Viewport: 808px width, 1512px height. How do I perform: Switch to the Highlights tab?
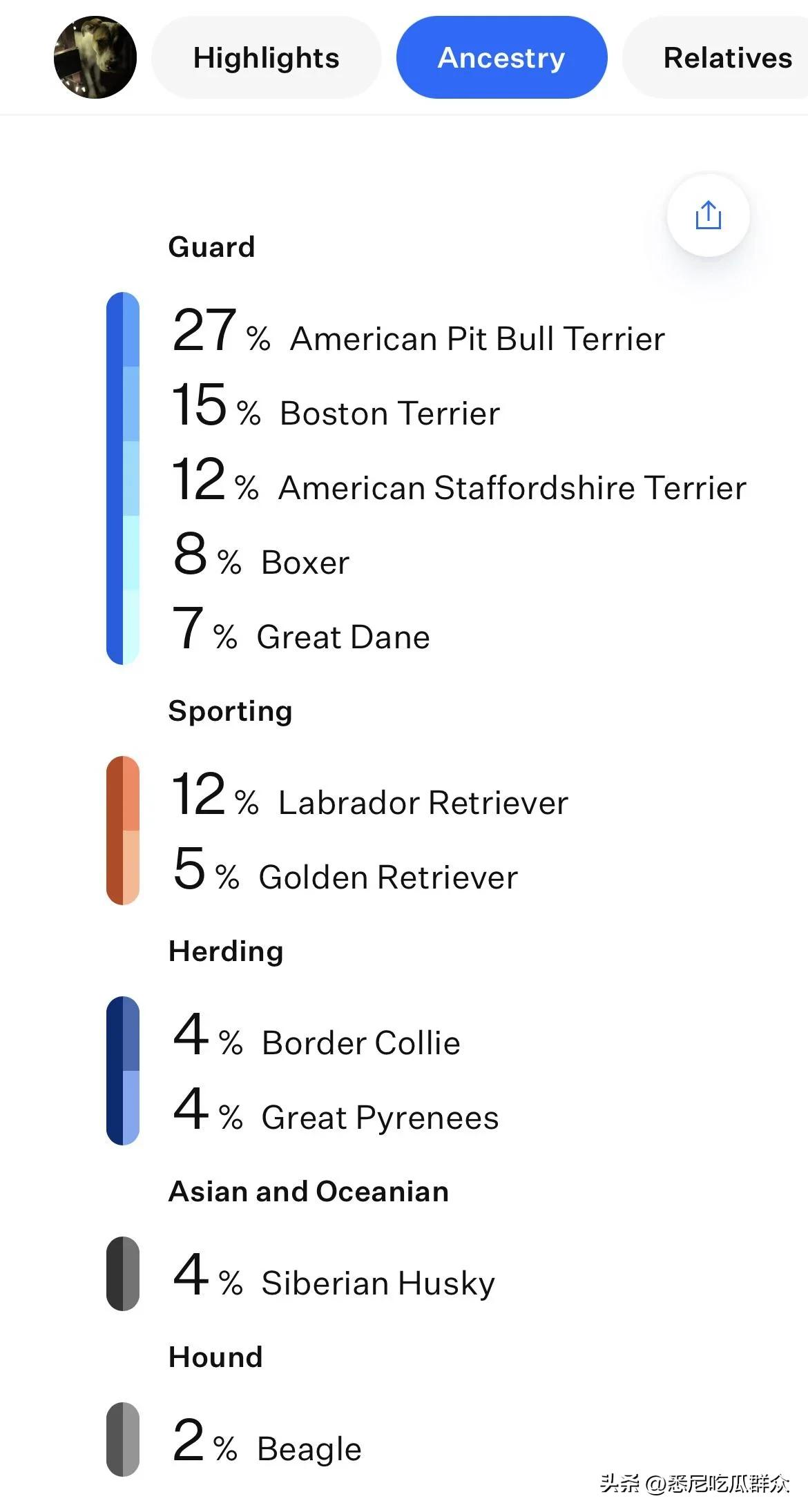coord(267,57)
